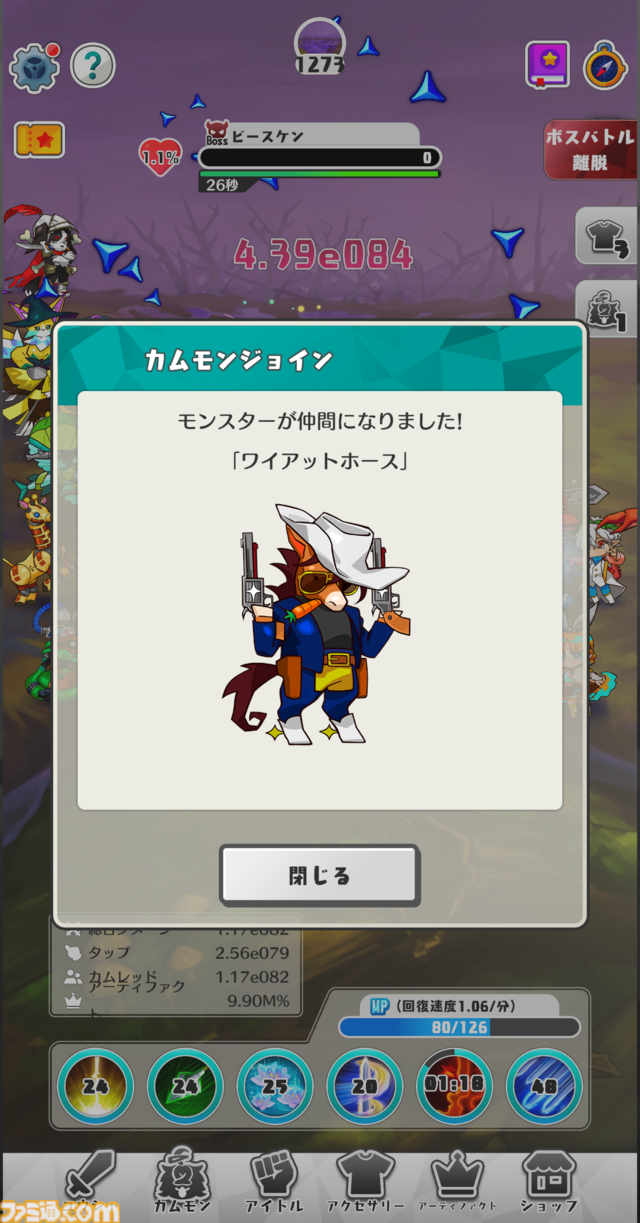Open the help question mark

[x=92, y=66]
